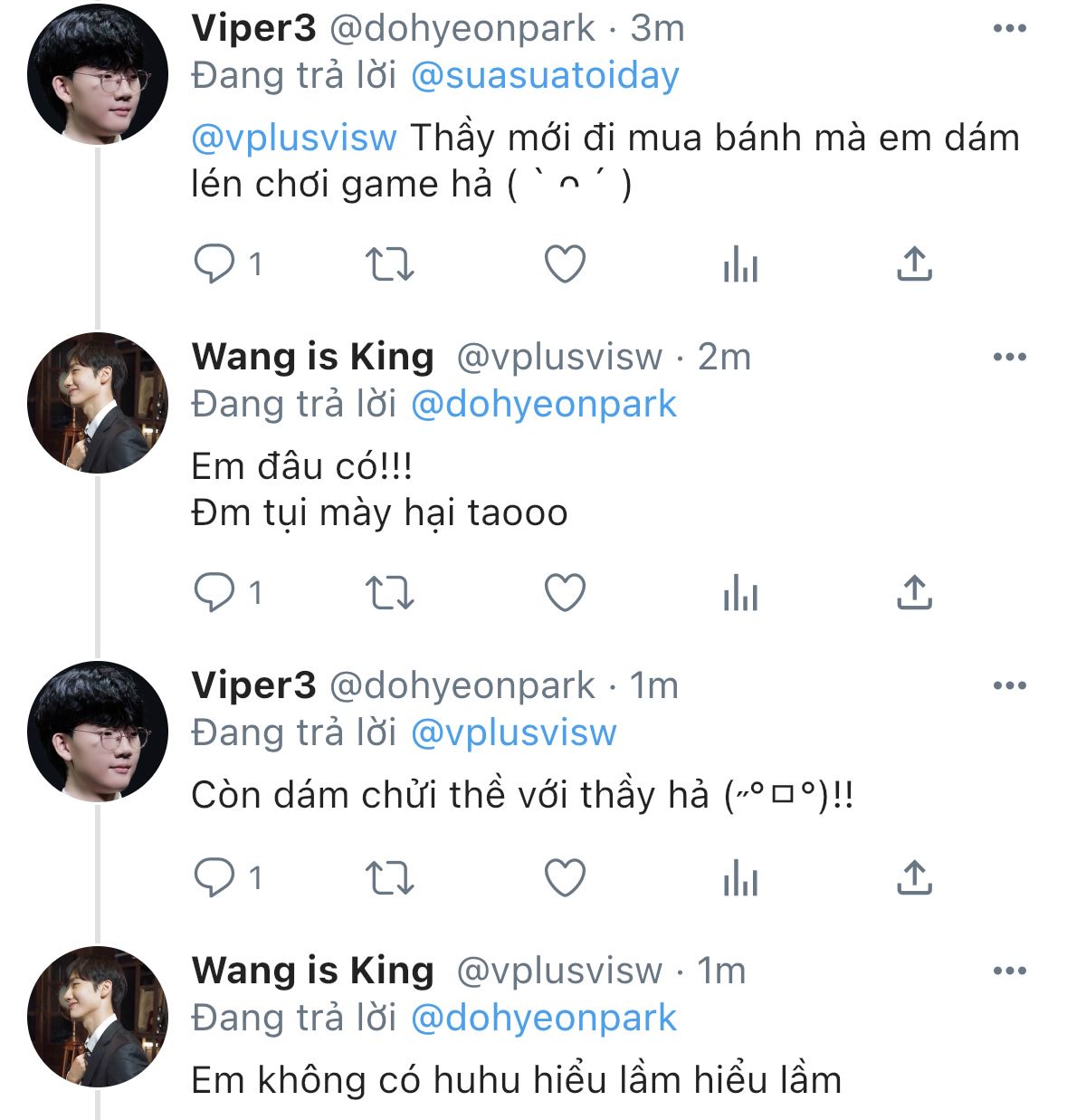The width and height of the screenshot is (1067, 1120).
Task: View analytics of 'Em đâu có' tweet
Action: click(x=740, y=593)
